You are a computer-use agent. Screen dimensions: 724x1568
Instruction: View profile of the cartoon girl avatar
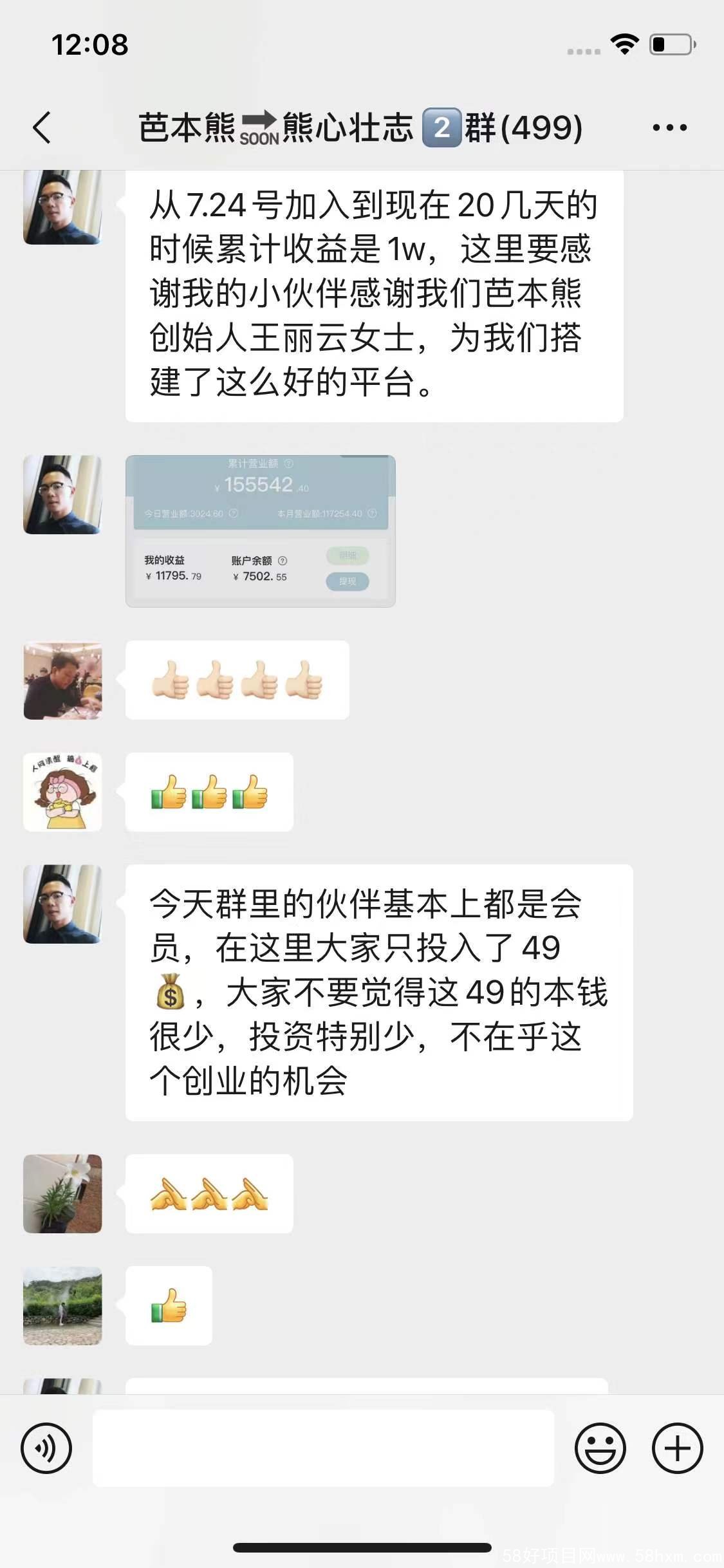[x=62, y=792]
